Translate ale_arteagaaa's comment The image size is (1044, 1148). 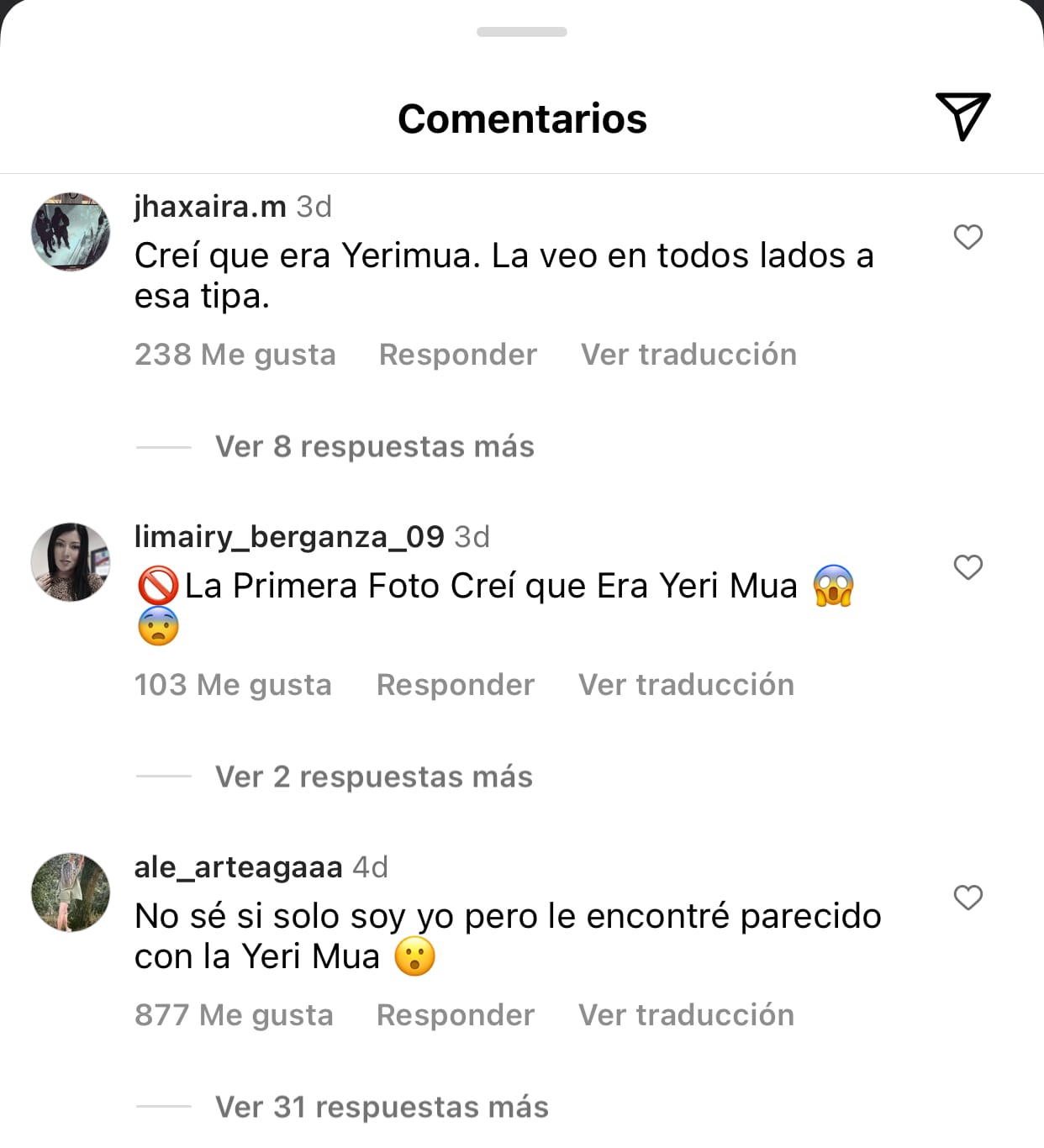tap(686, 1015)
